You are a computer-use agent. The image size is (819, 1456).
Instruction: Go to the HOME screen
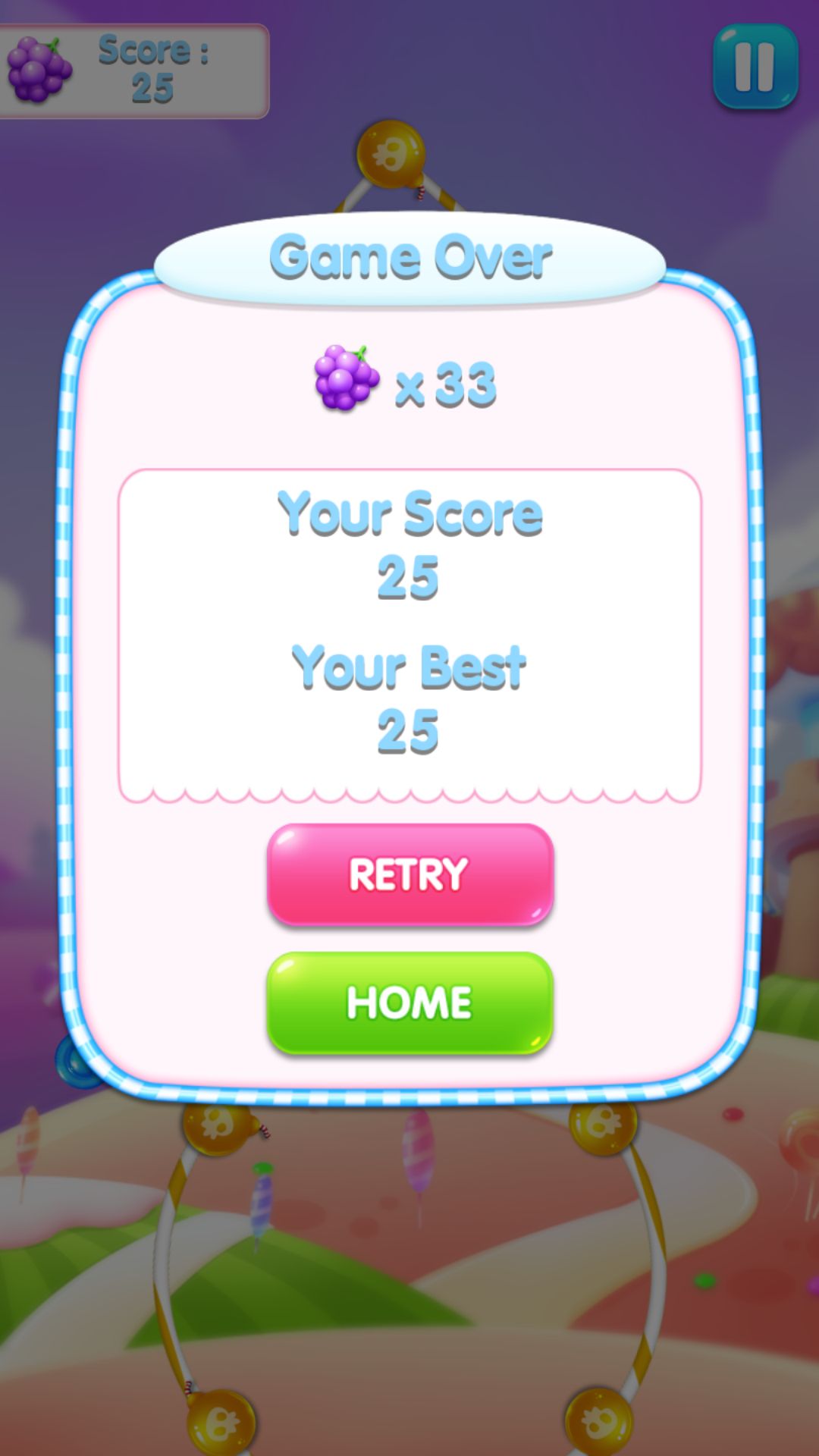click(x=409, y=1003)
